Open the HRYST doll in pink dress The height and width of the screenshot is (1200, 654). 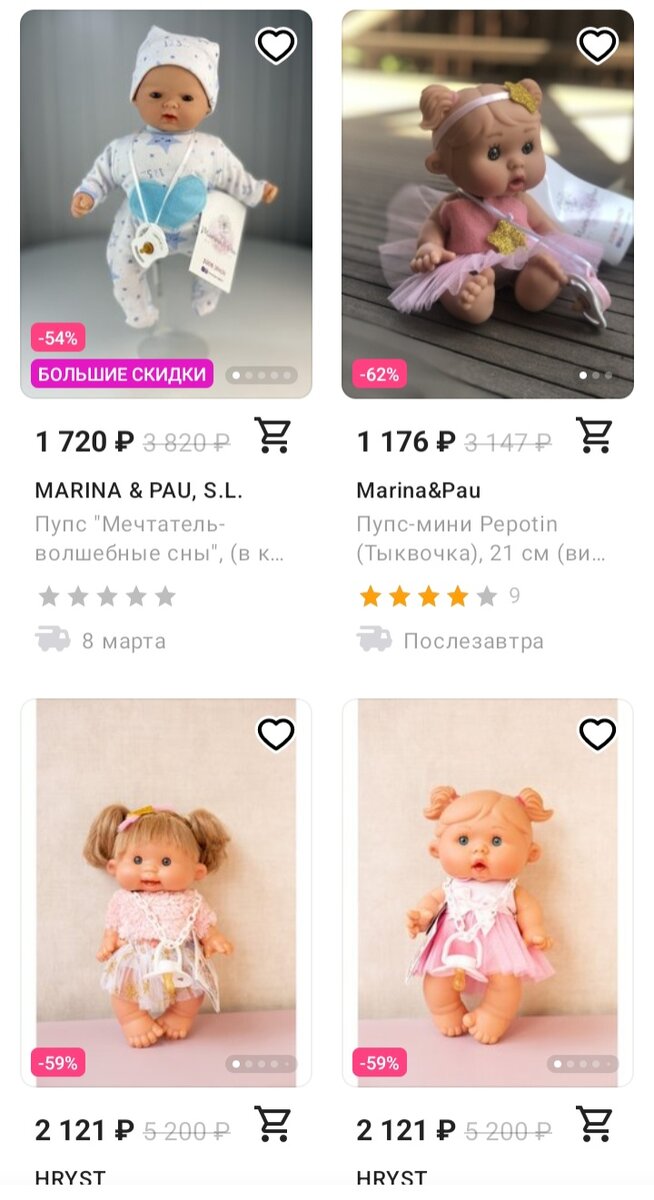487,890
